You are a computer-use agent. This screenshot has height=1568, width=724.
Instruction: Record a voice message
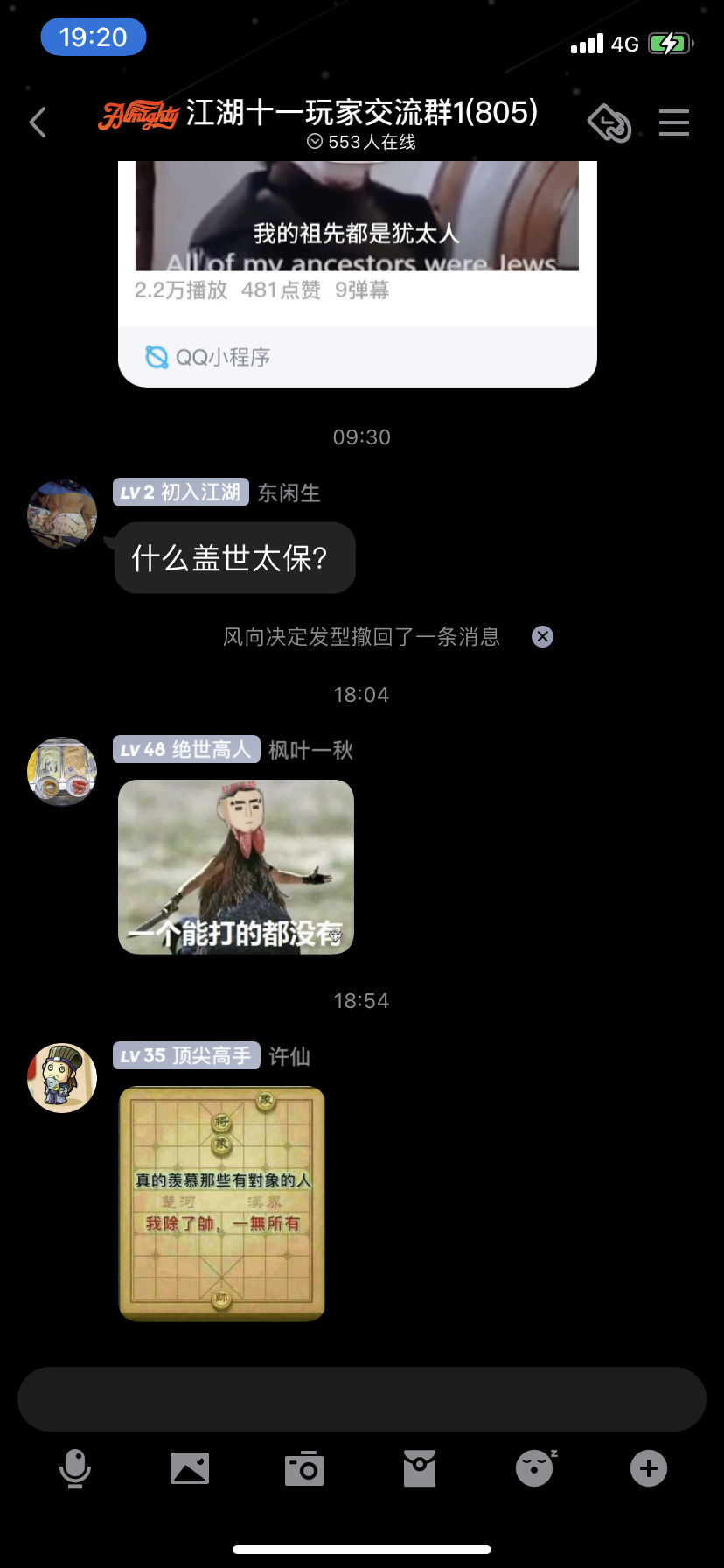point(75,1468)
